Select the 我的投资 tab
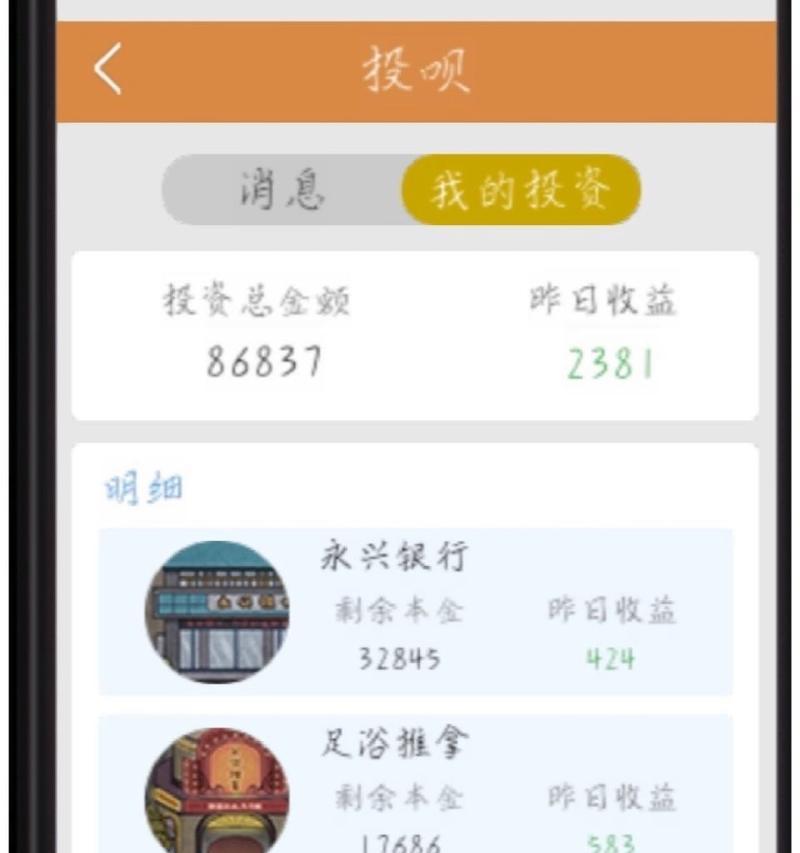Viewport: 800px width, 853px height. pyautogui.click(x=520, y=189)
